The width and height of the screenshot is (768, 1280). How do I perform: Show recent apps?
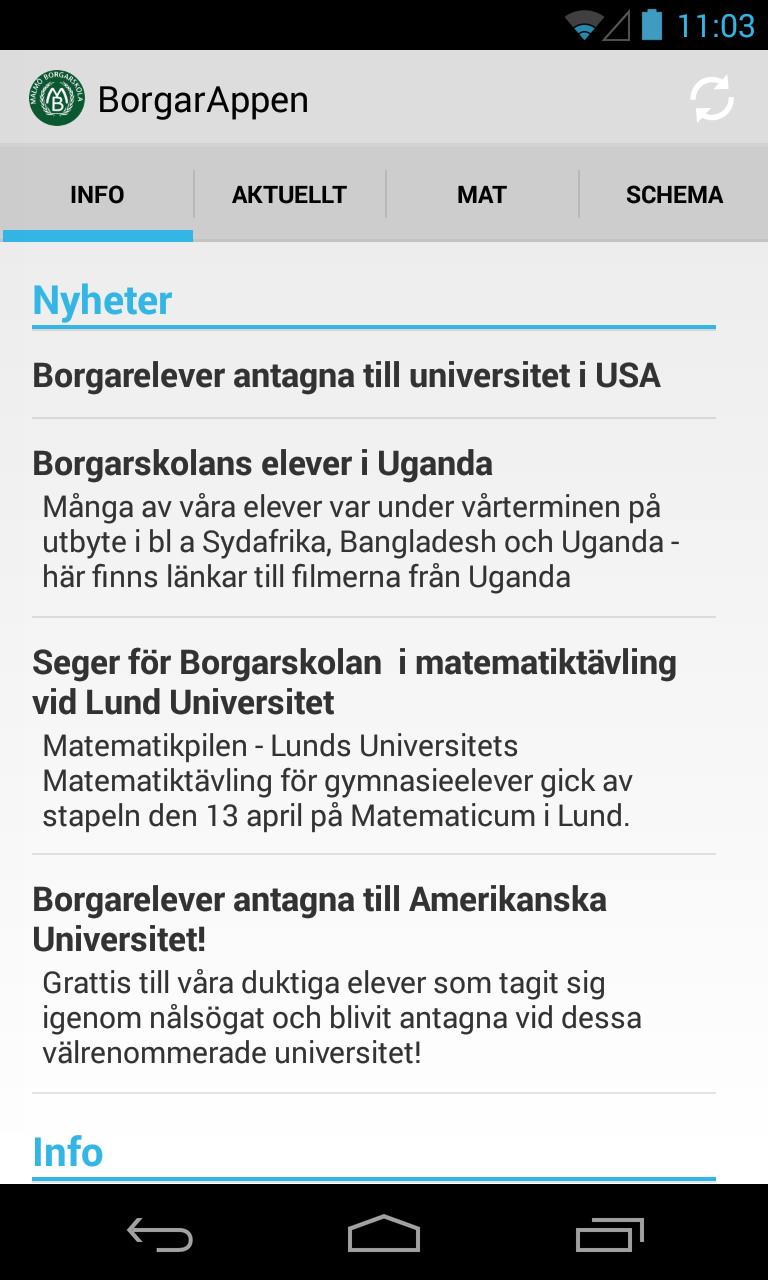pyautogui.click(x=610, y=1235)
